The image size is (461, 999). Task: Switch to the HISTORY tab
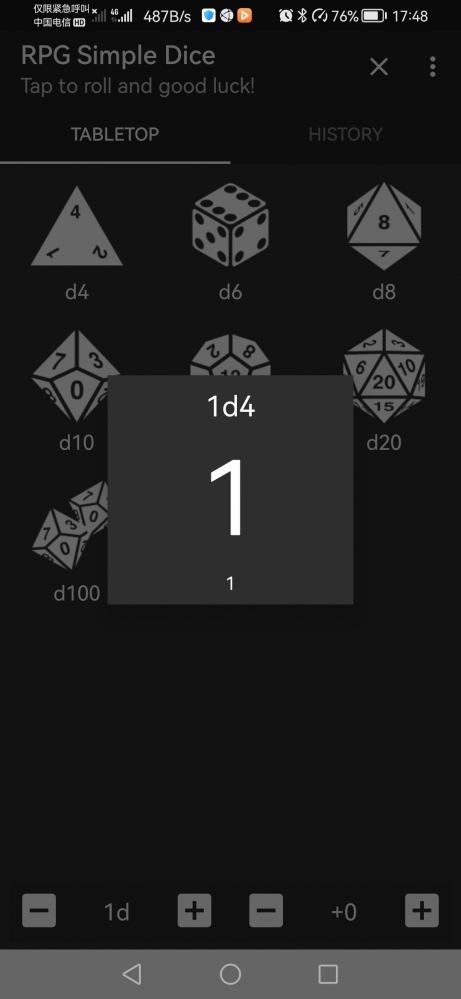pos(345,134)
